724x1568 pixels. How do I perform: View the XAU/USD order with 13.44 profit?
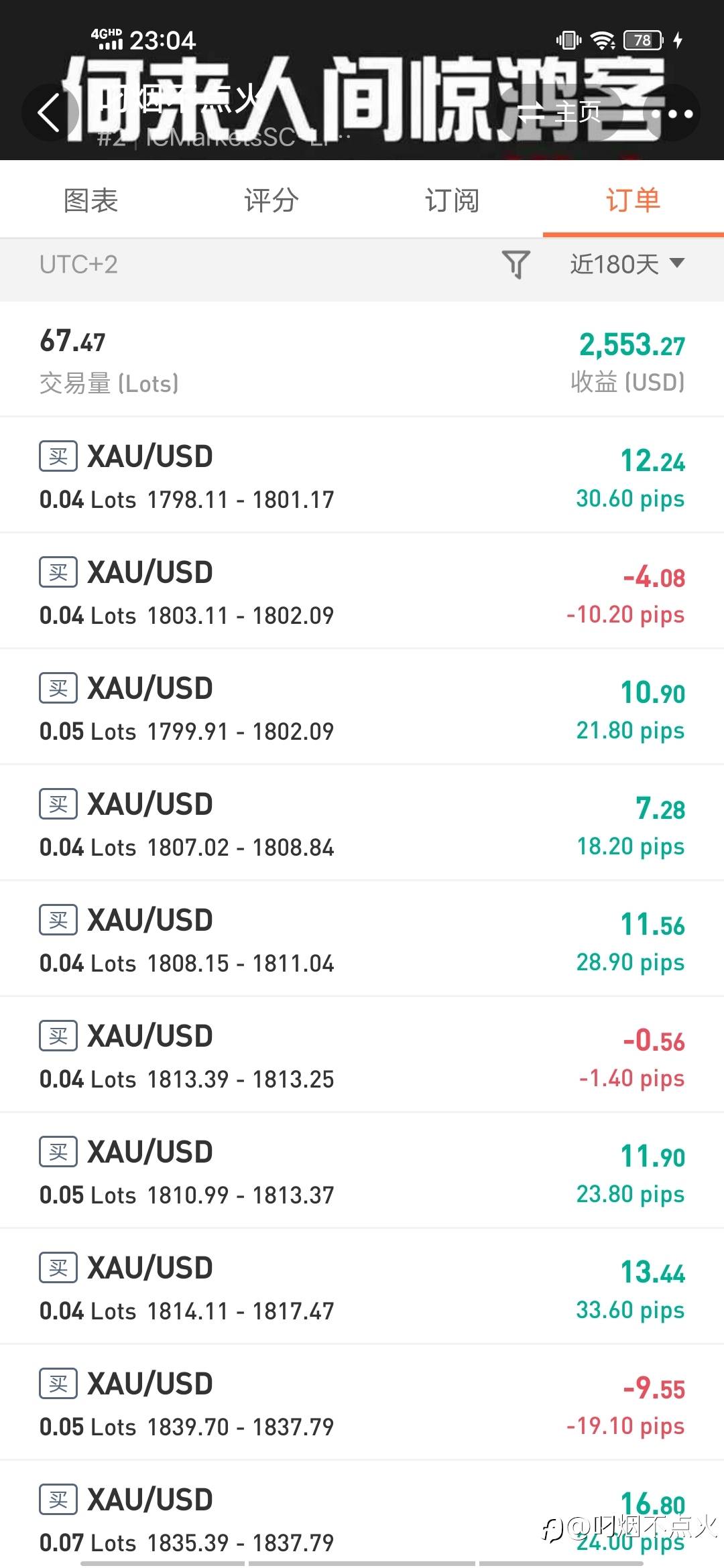[362, 1287]
